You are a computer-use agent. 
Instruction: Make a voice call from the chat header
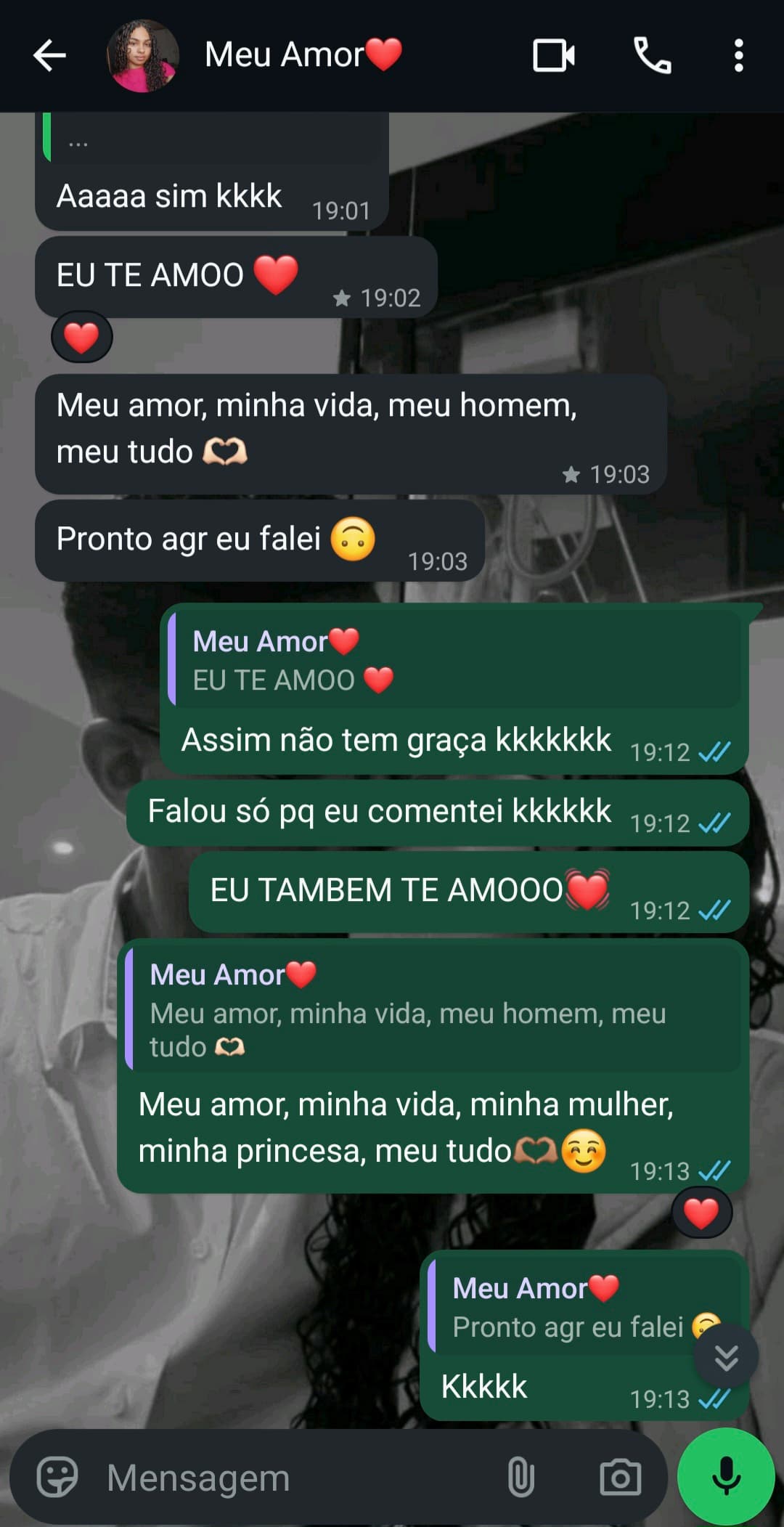point(654,56)
